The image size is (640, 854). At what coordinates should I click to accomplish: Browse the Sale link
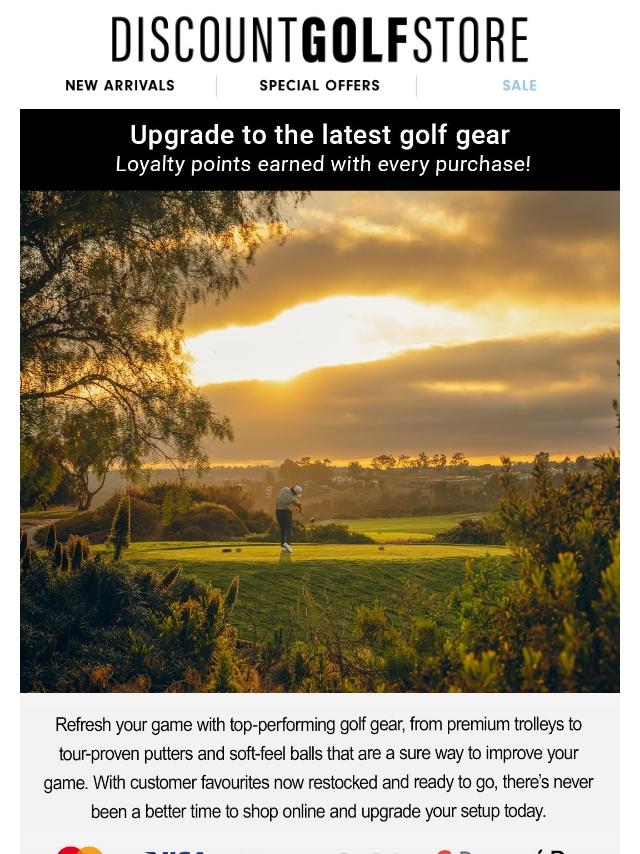tap(519, 86)
